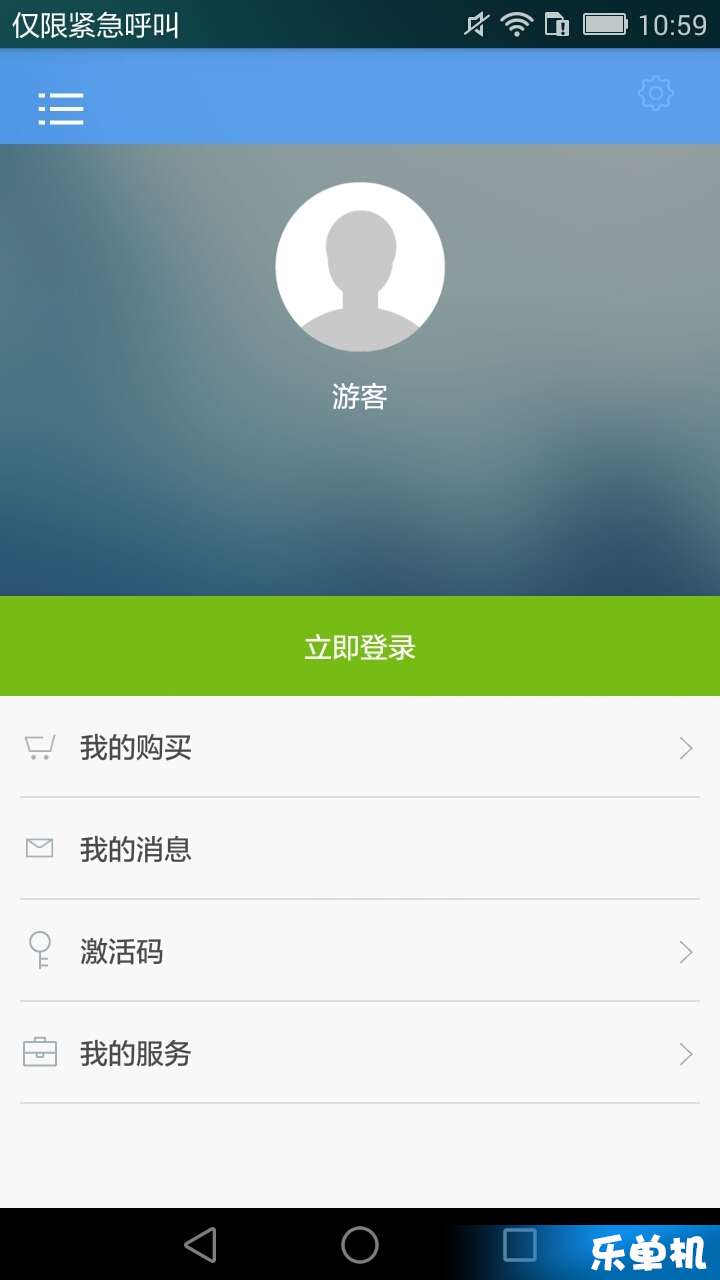Tap the system home button
Viewport: 720px width, 1280px height.
tap(360, 1245)
